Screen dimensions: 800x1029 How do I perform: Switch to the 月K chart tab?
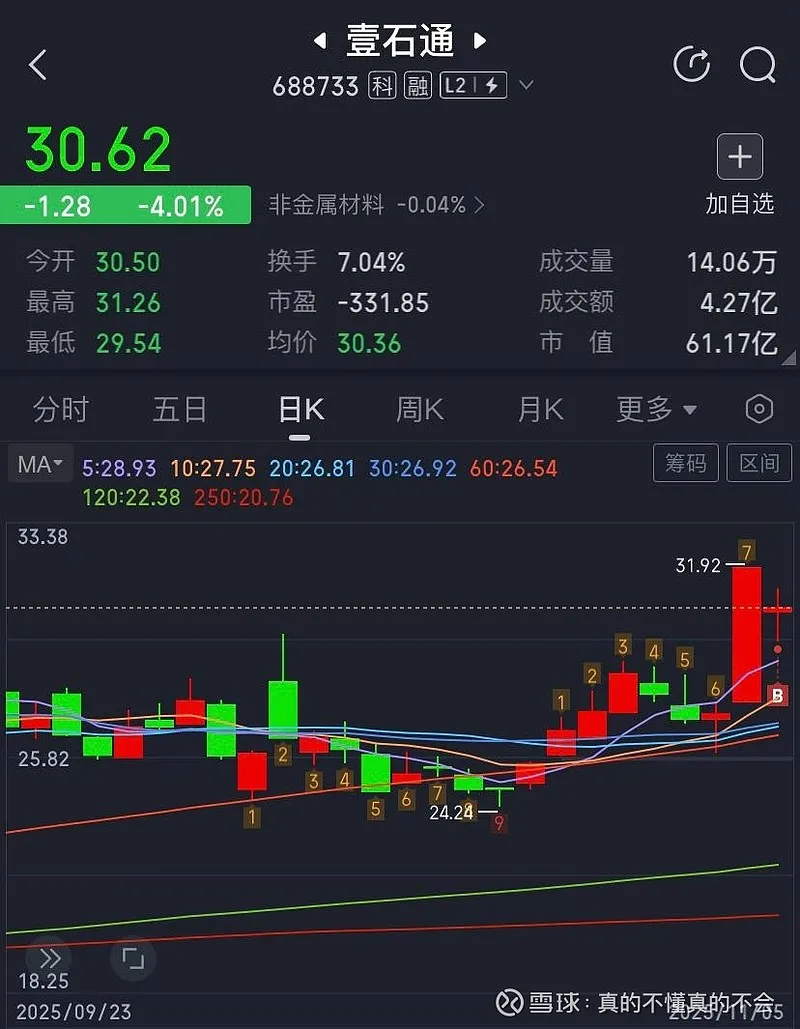point(540,409)
